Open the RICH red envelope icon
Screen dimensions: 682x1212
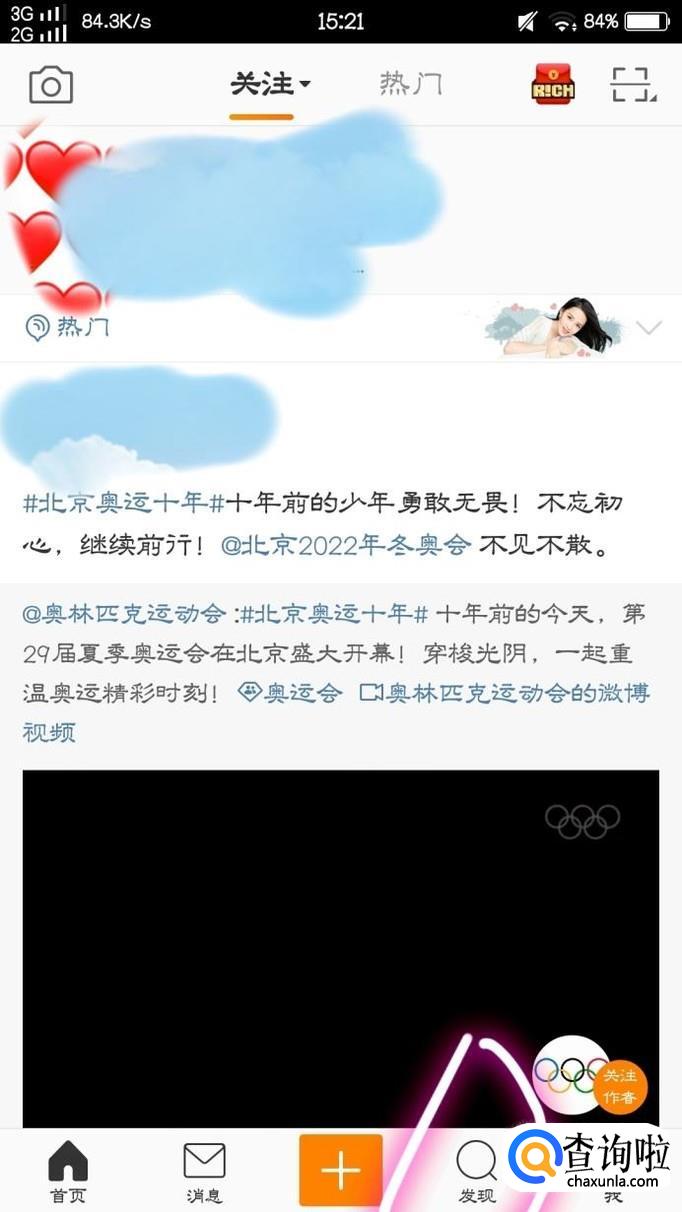pos(552,86)
